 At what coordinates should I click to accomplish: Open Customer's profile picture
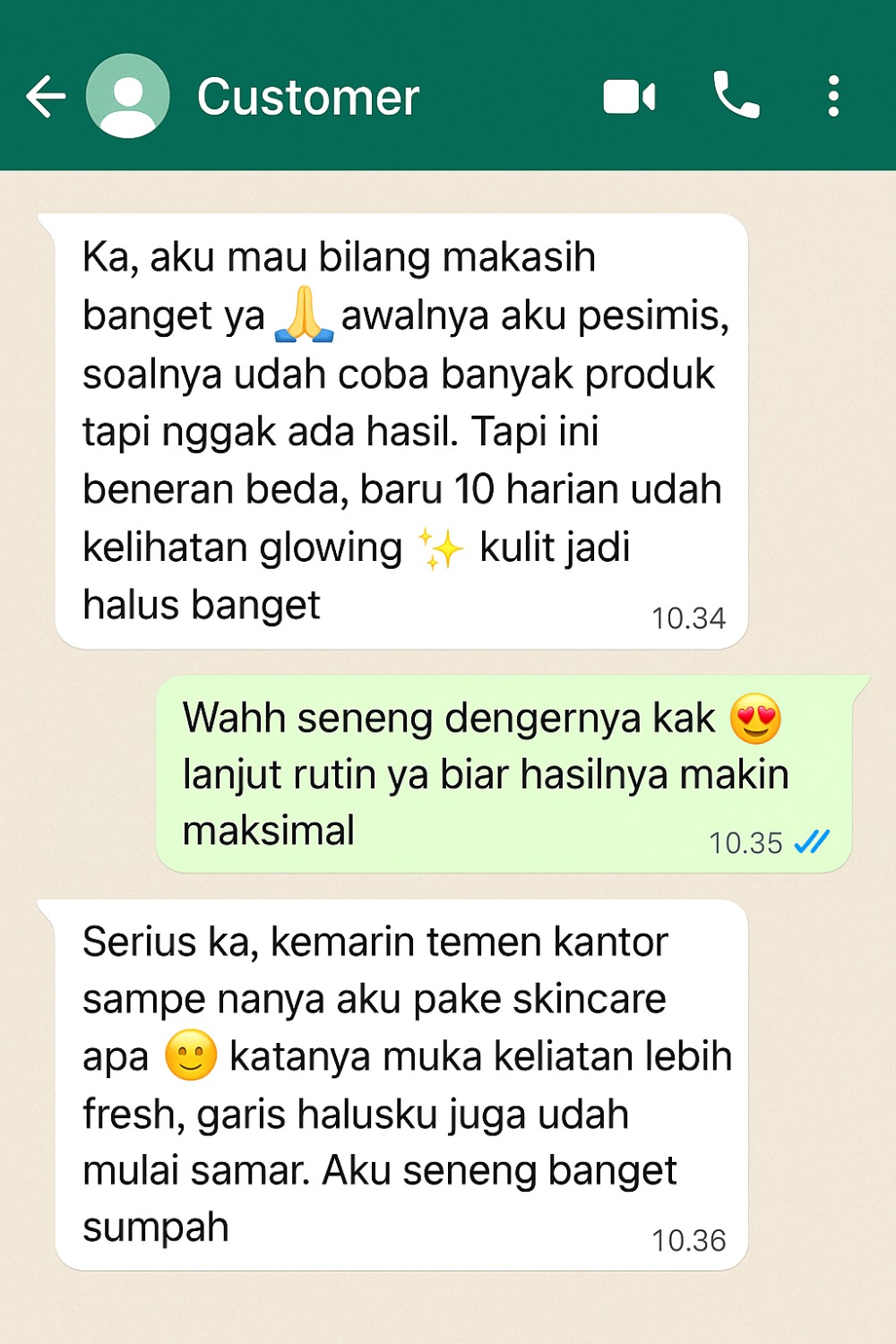(x=128, y=96)
